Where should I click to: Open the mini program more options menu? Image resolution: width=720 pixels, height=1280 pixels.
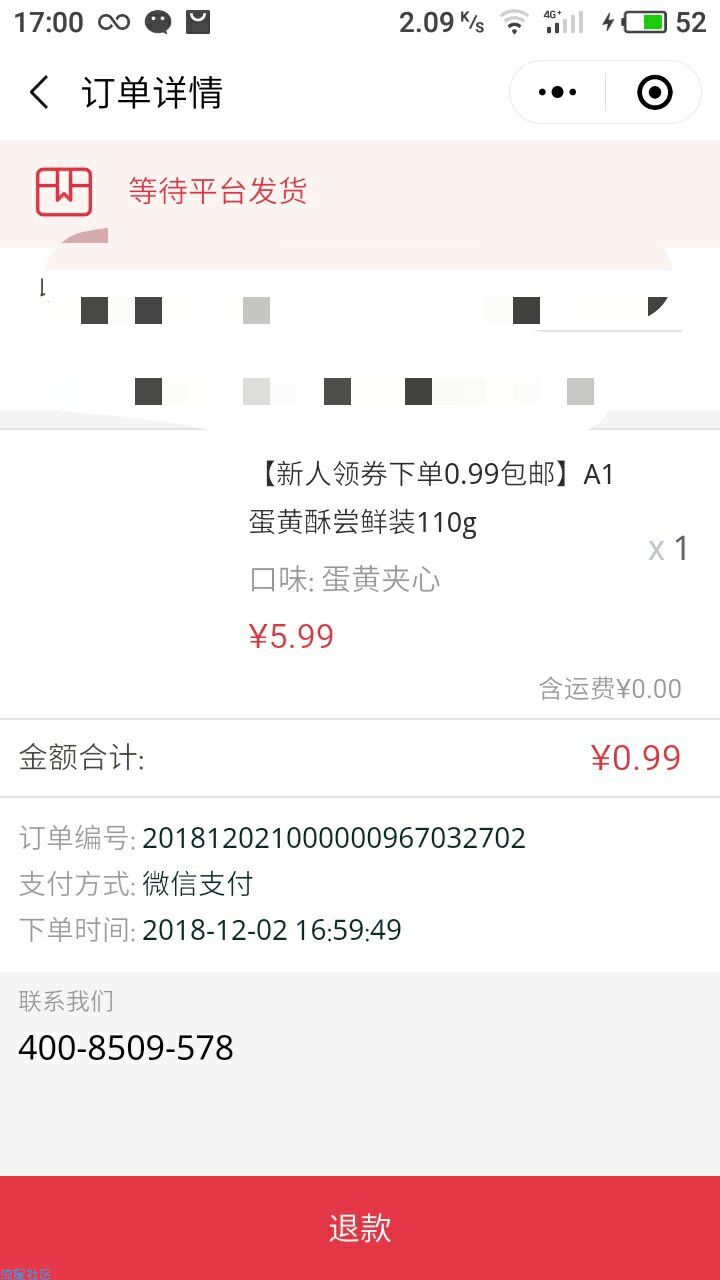coord(558,93)
